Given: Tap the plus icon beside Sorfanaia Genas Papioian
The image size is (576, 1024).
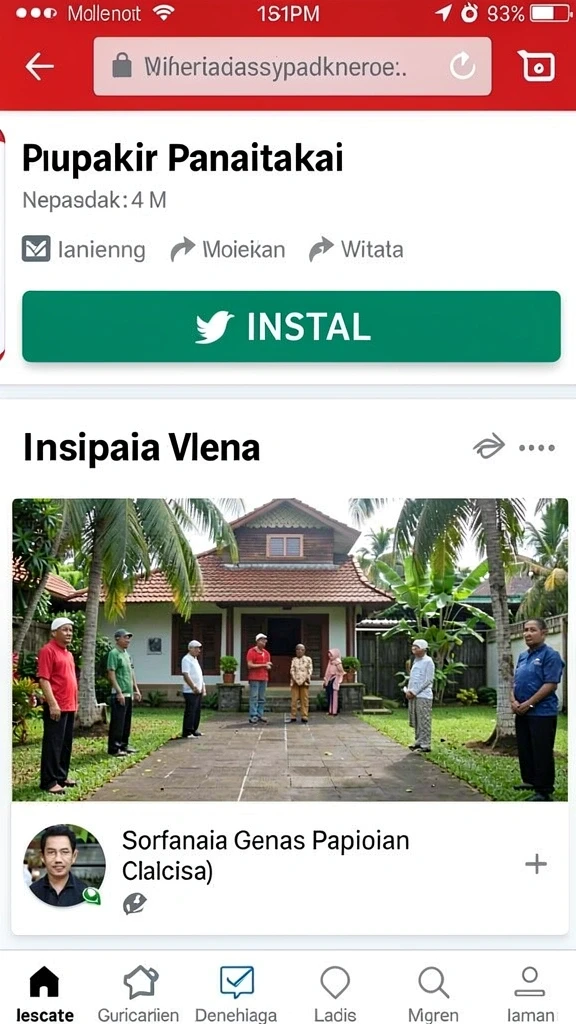Looking at the screenshot, I should (536, 865).
